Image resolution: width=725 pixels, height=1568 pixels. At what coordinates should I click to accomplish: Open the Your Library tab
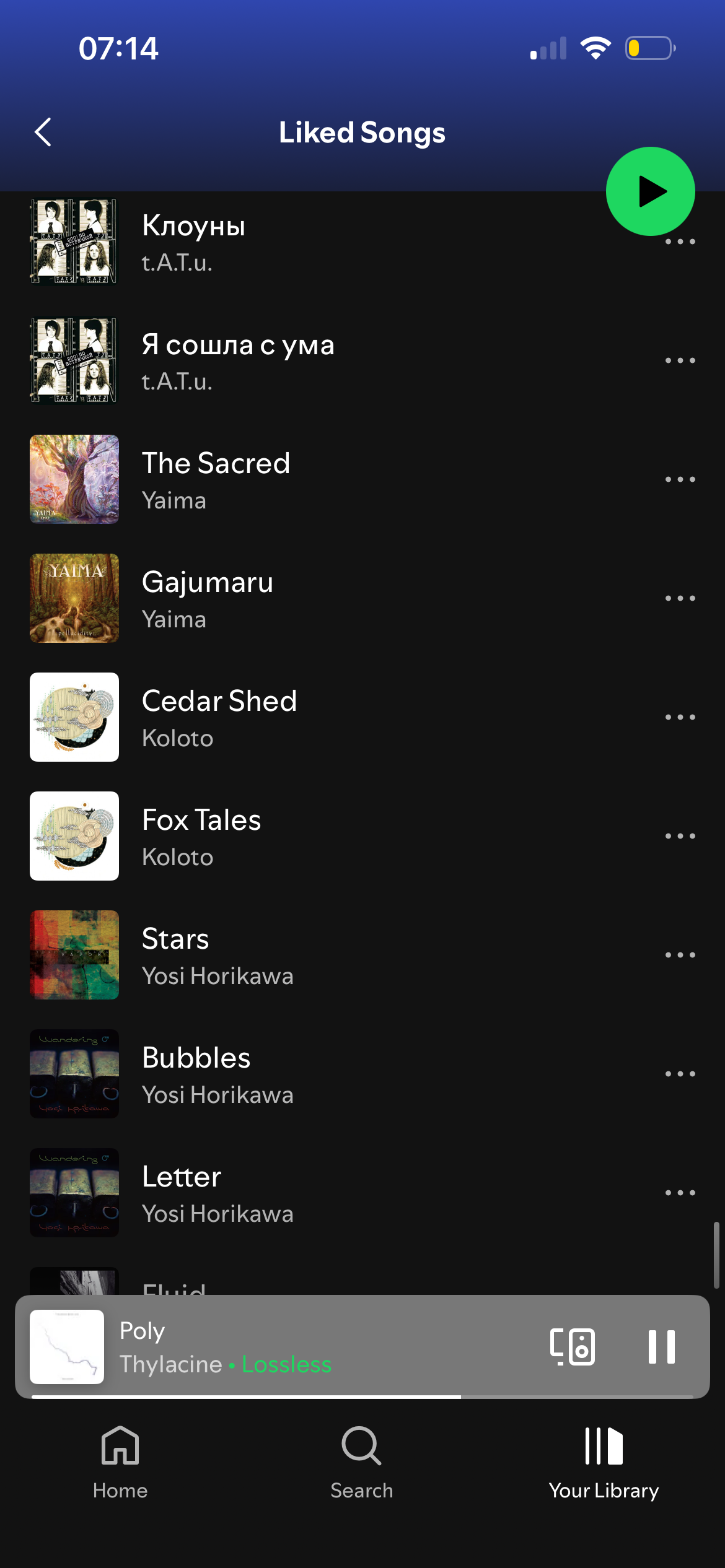click(604, 1461)
